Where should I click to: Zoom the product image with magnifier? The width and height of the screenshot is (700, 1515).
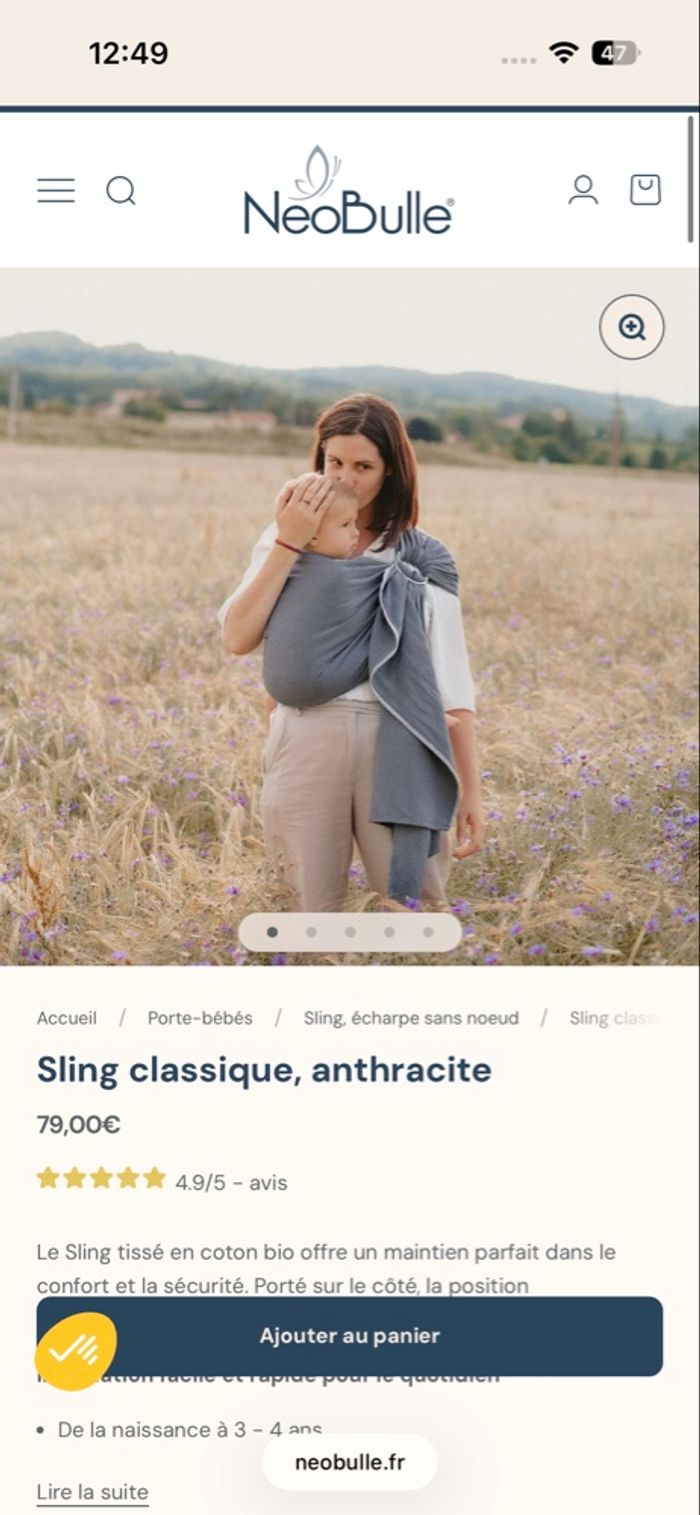click(x=631, y=327)
